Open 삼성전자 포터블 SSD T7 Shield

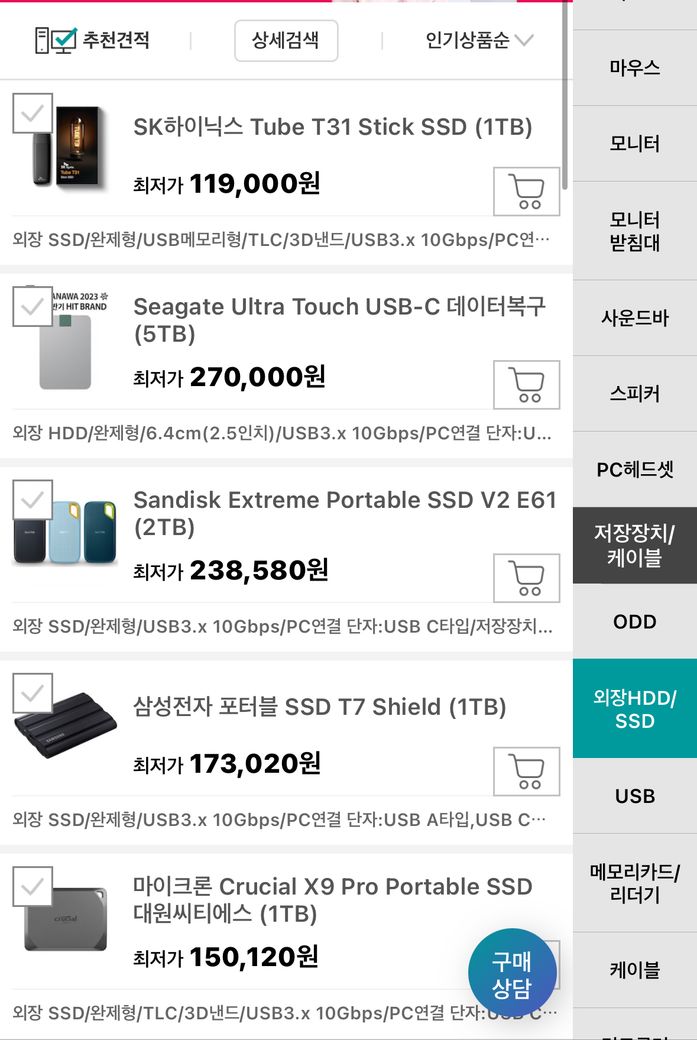point(319,707)
